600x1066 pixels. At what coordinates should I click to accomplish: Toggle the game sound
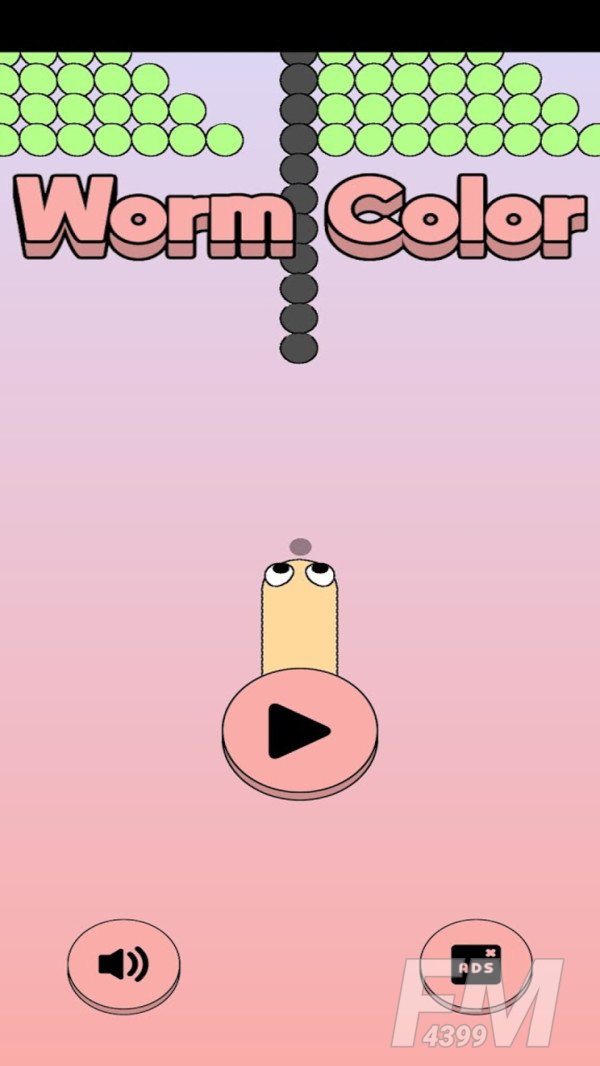click(123, 963)
